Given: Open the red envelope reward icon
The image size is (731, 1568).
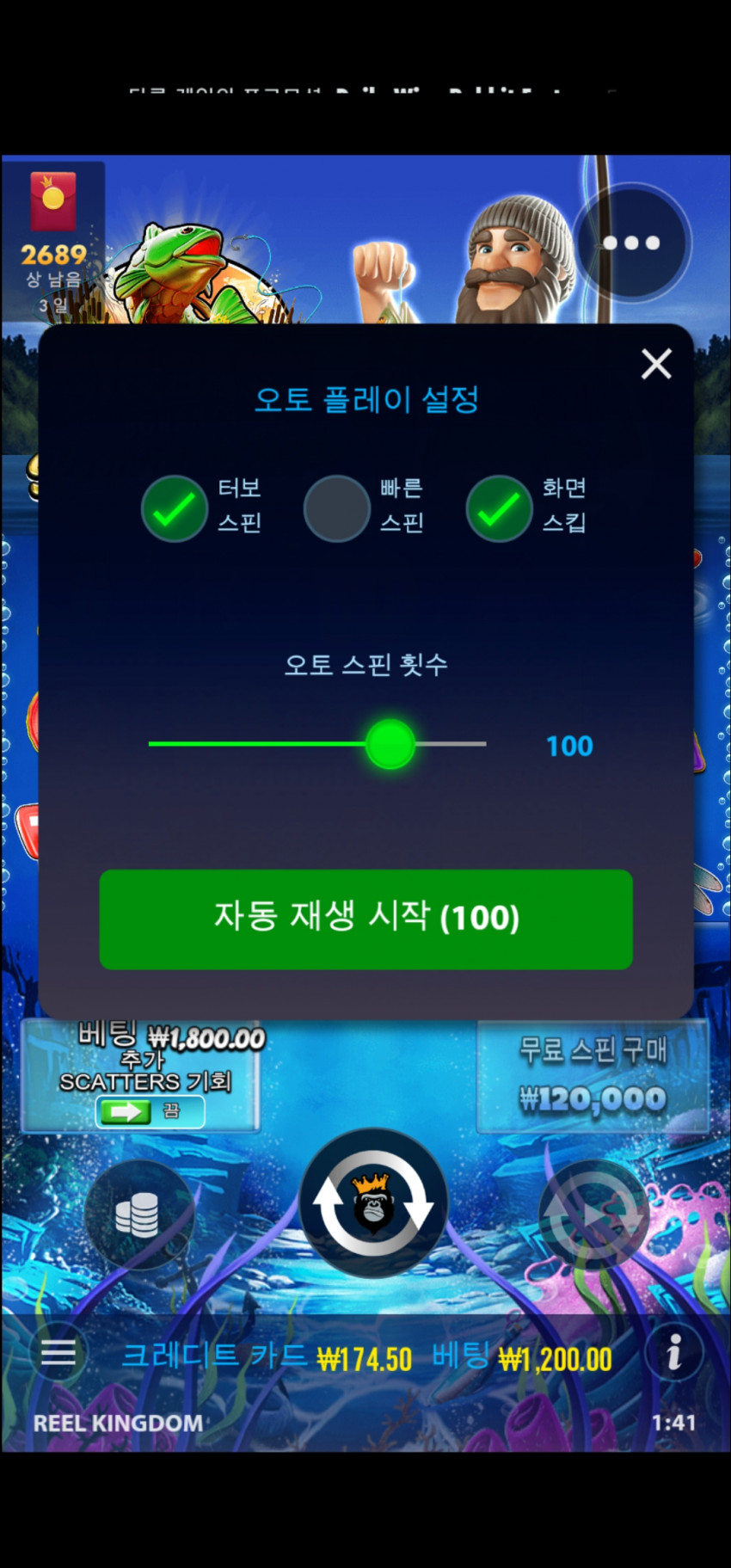Looking at the screenshot, I should (53, 200).
